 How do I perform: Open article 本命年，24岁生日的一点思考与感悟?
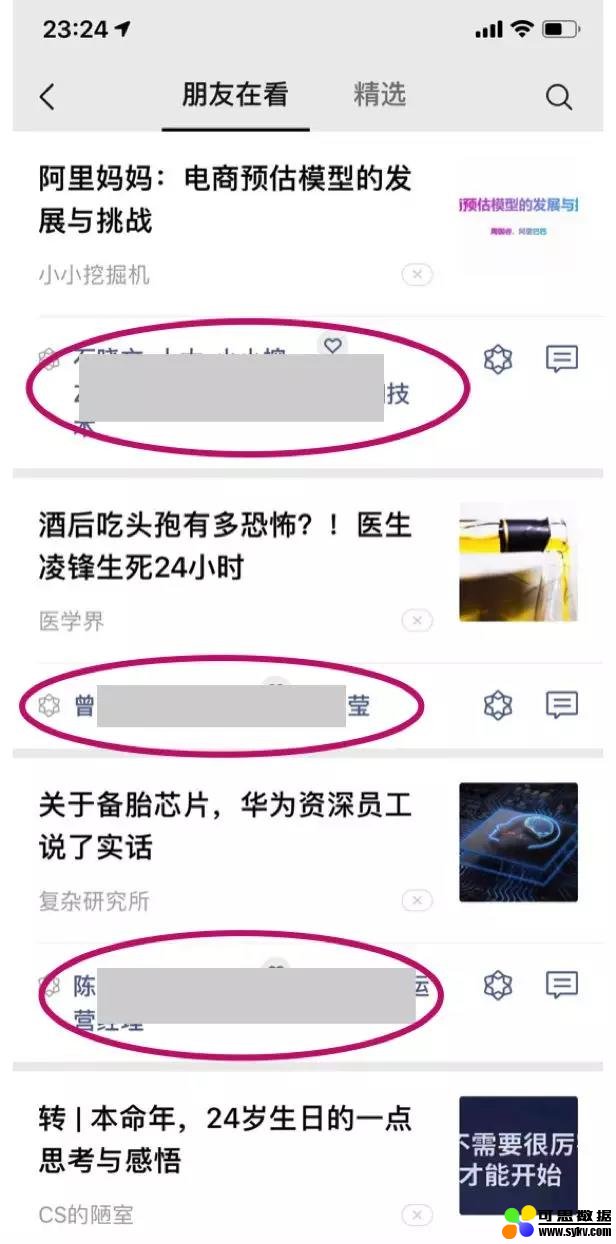tap(225, 1140)
